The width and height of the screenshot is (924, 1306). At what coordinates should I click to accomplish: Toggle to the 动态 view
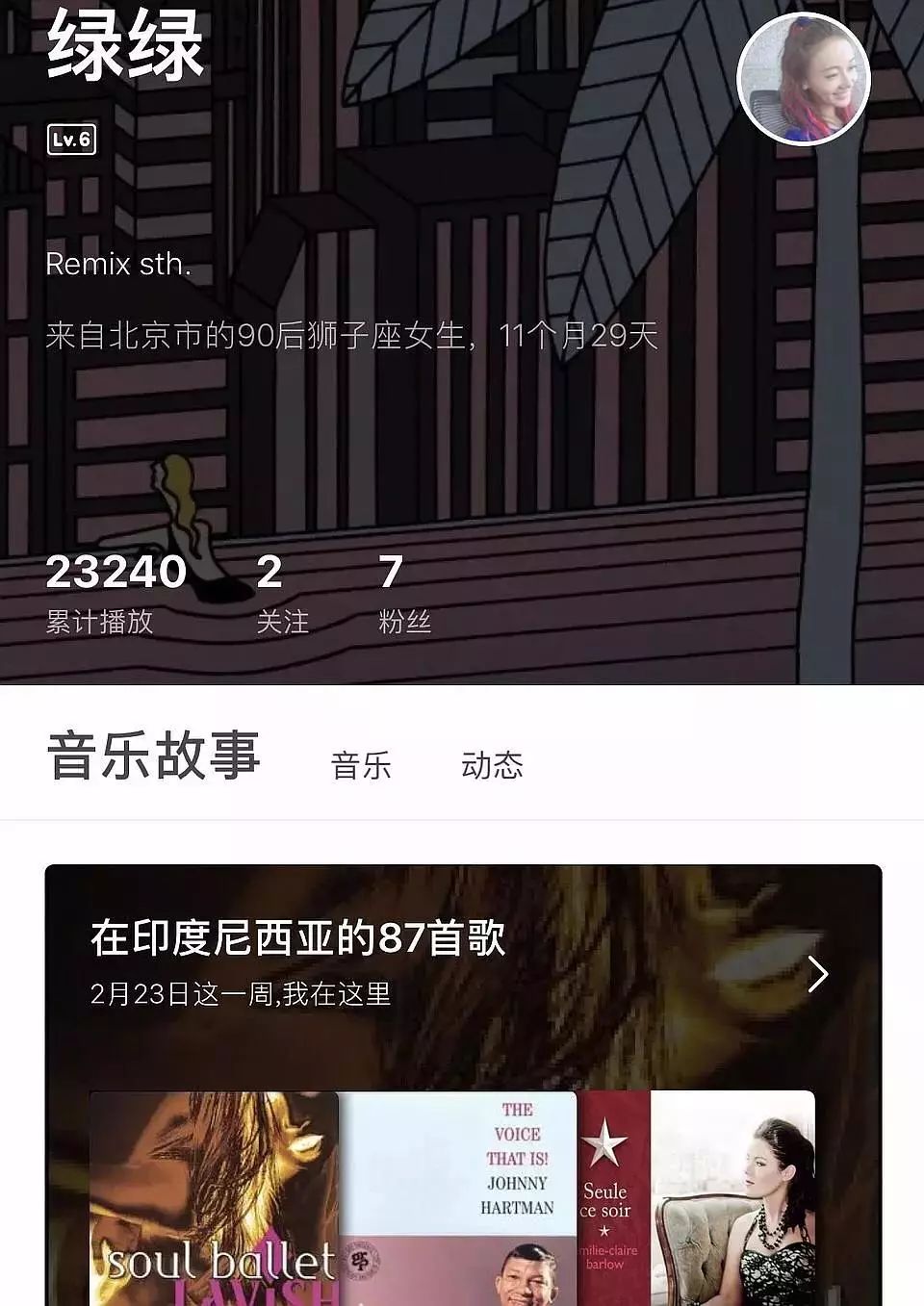[492, 765]
